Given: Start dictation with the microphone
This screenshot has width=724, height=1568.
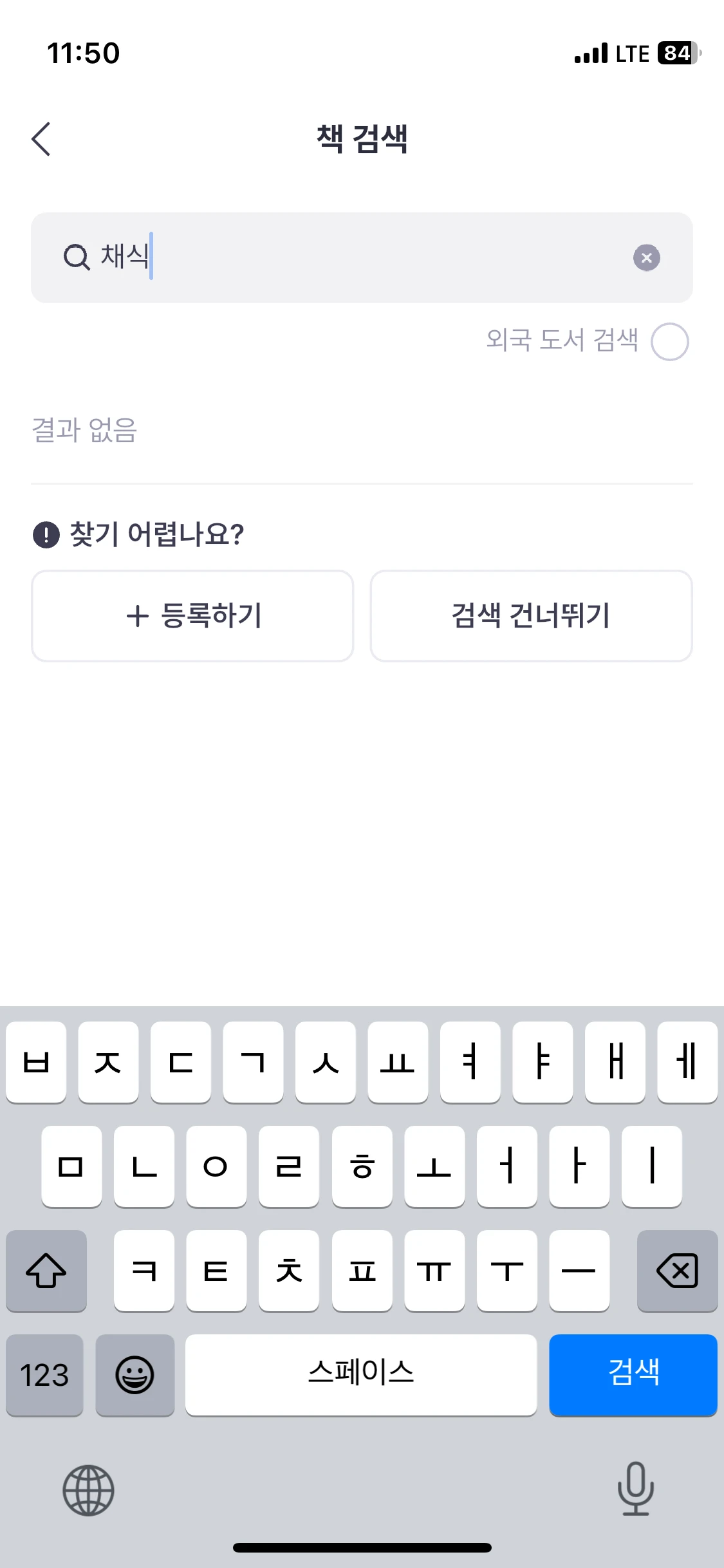Looking at the screenshot, I should [636, 1489].
